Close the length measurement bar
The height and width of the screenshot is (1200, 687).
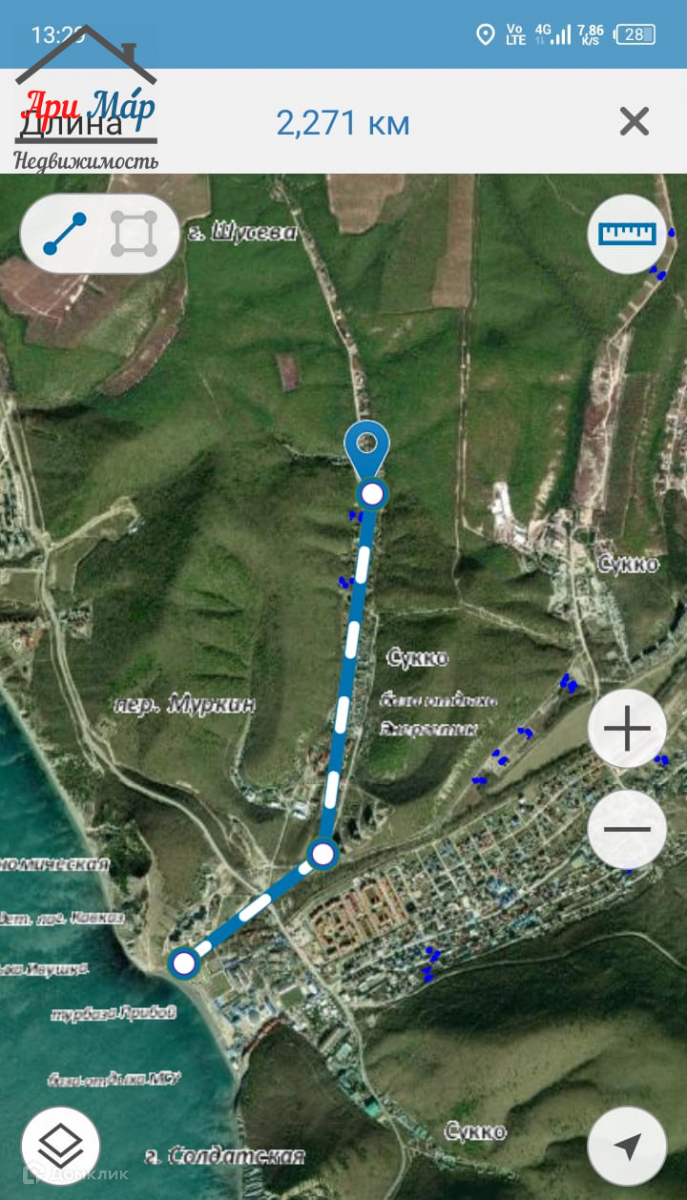pos(634,122)
